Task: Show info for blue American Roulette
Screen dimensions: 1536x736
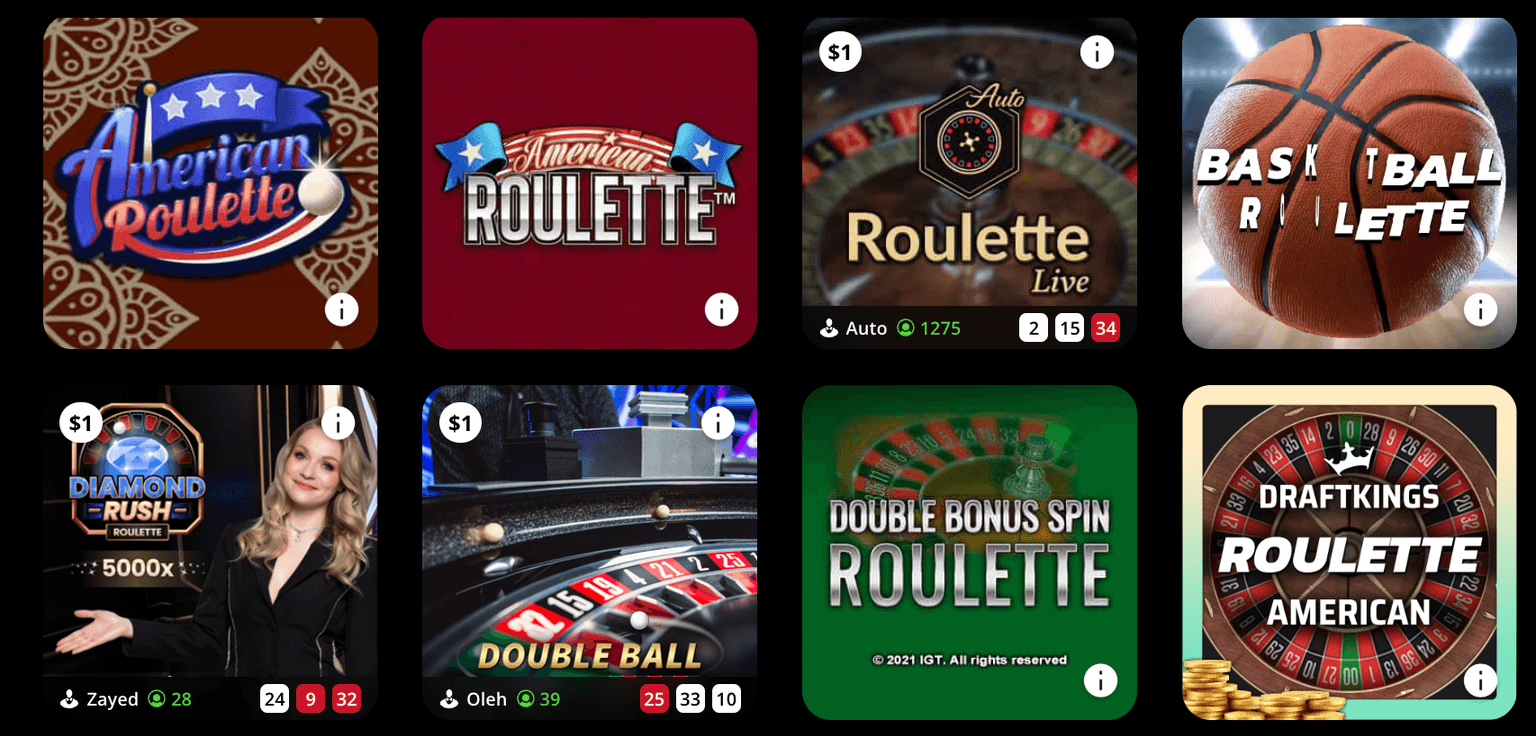Action: 342,310
